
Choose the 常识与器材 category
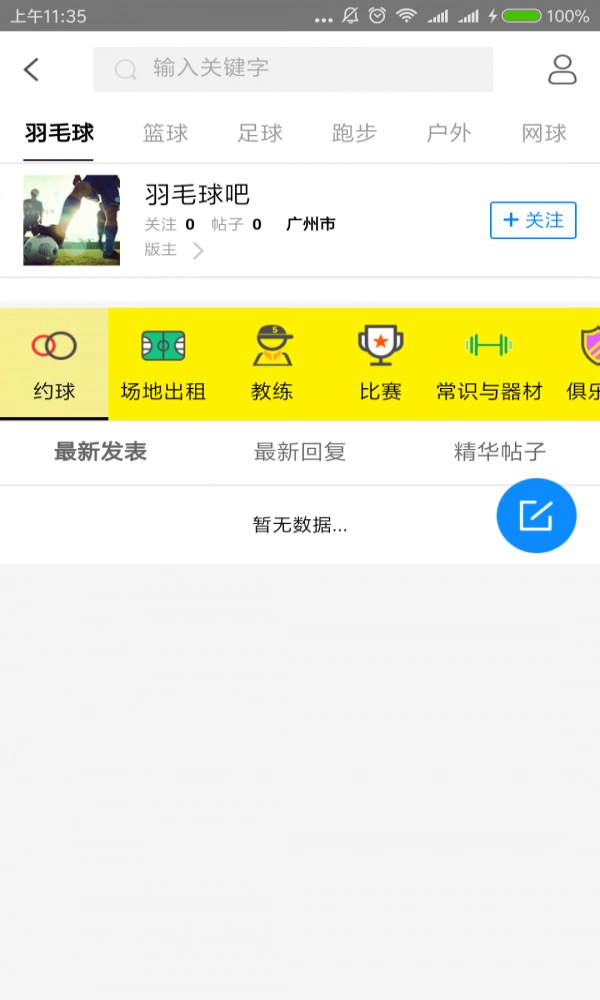(489, 365)
